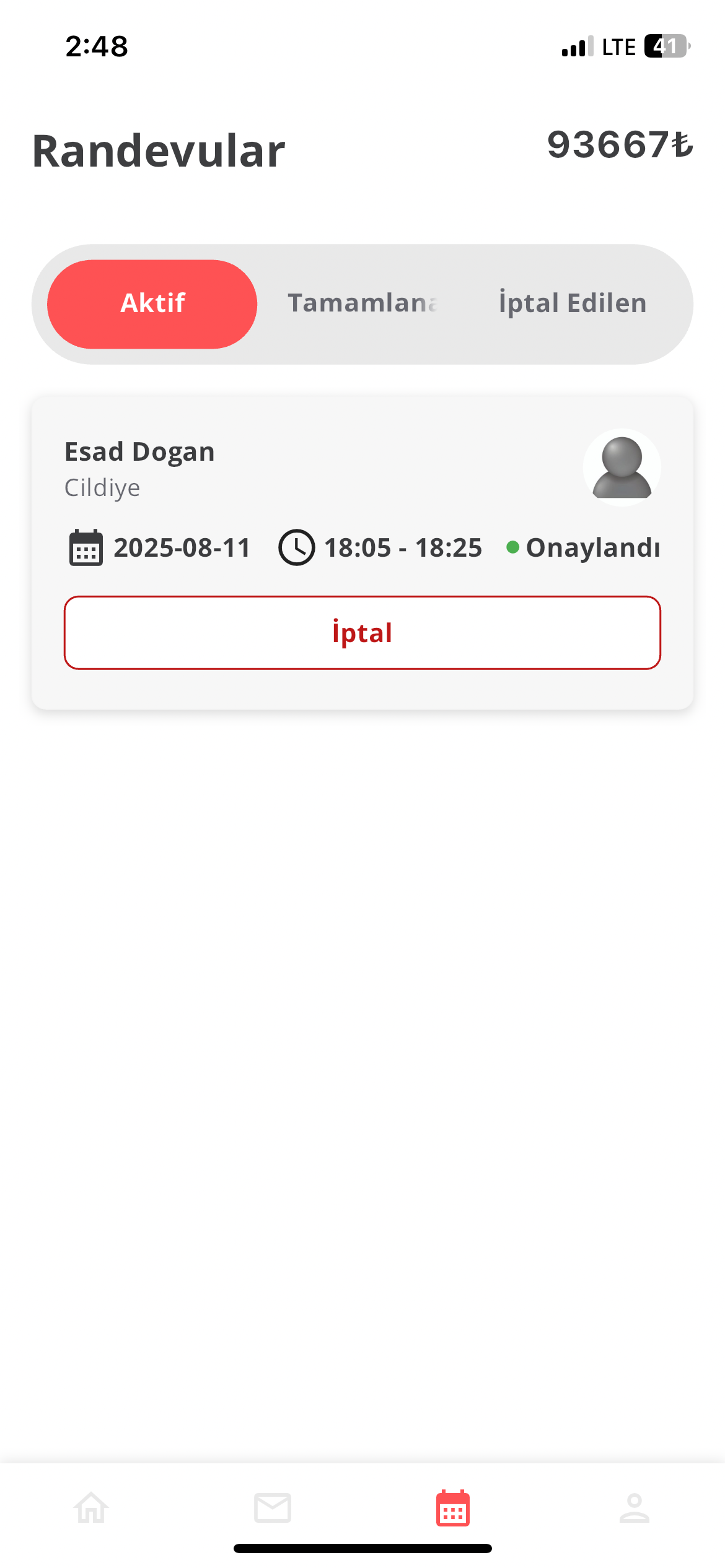This screenshot has height=1568, width=725.
Task: Open the messages envelope tab
Action: [x=273, y=1507]
